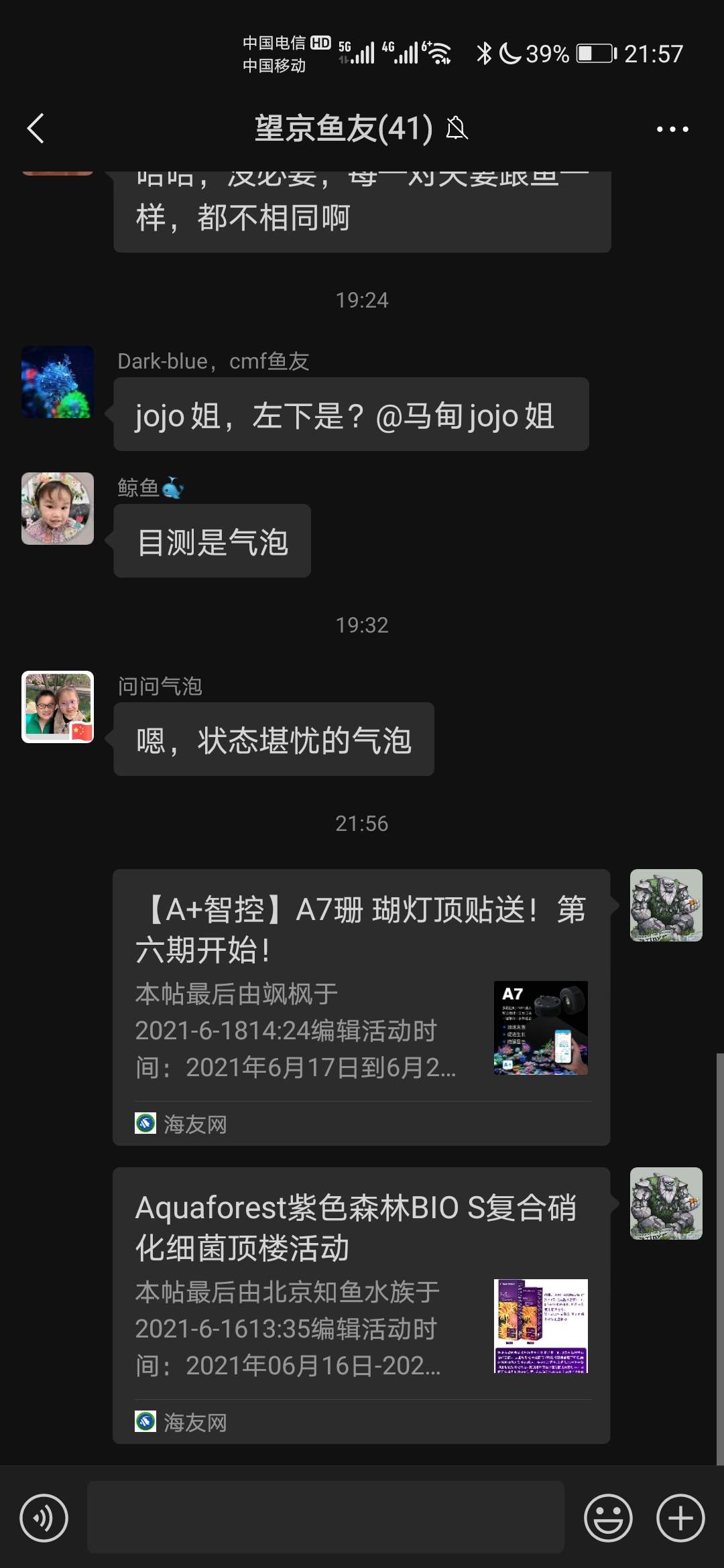Open own avatar beside the Aquaforest card
This screenshot has width=724, height=1568.
click(666, 1203)
